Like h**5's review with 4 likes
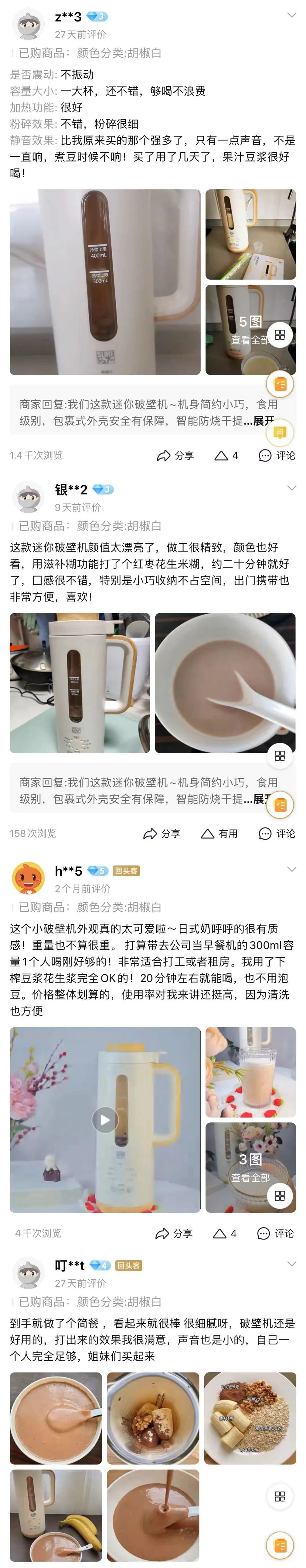The height and width of the screenshot is (1568, 306). 224,1233
